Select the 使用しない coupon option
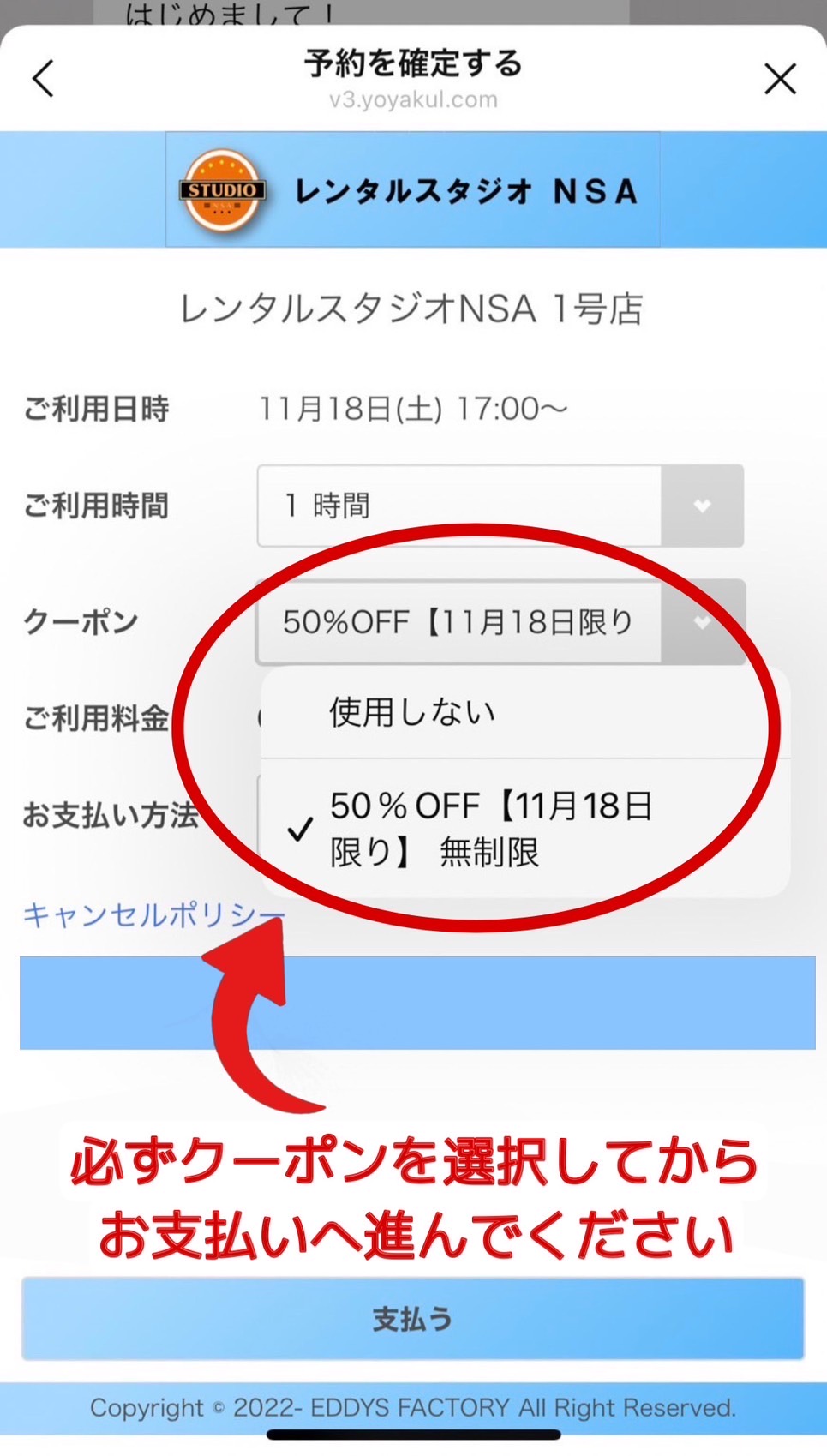The width and height of the screenshot is (827, 1456). pos(524,712)
